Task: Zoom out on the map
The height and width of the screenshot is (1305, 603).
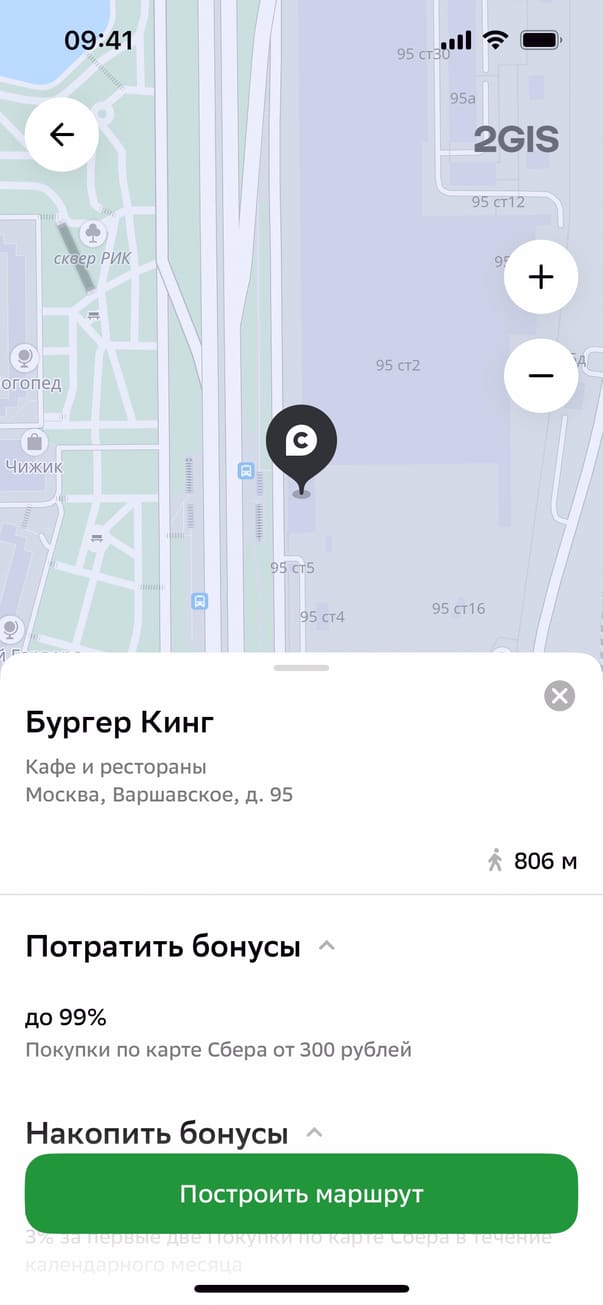Action: click(x=541, y=376)
